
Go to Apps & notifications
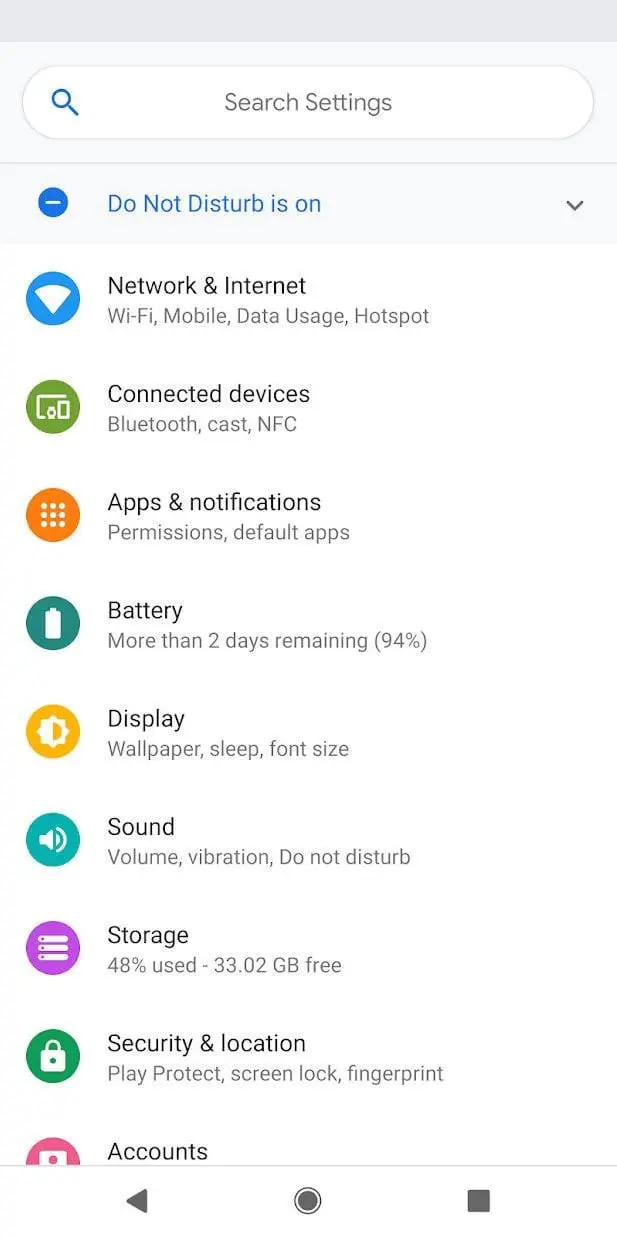click(308, 515)
